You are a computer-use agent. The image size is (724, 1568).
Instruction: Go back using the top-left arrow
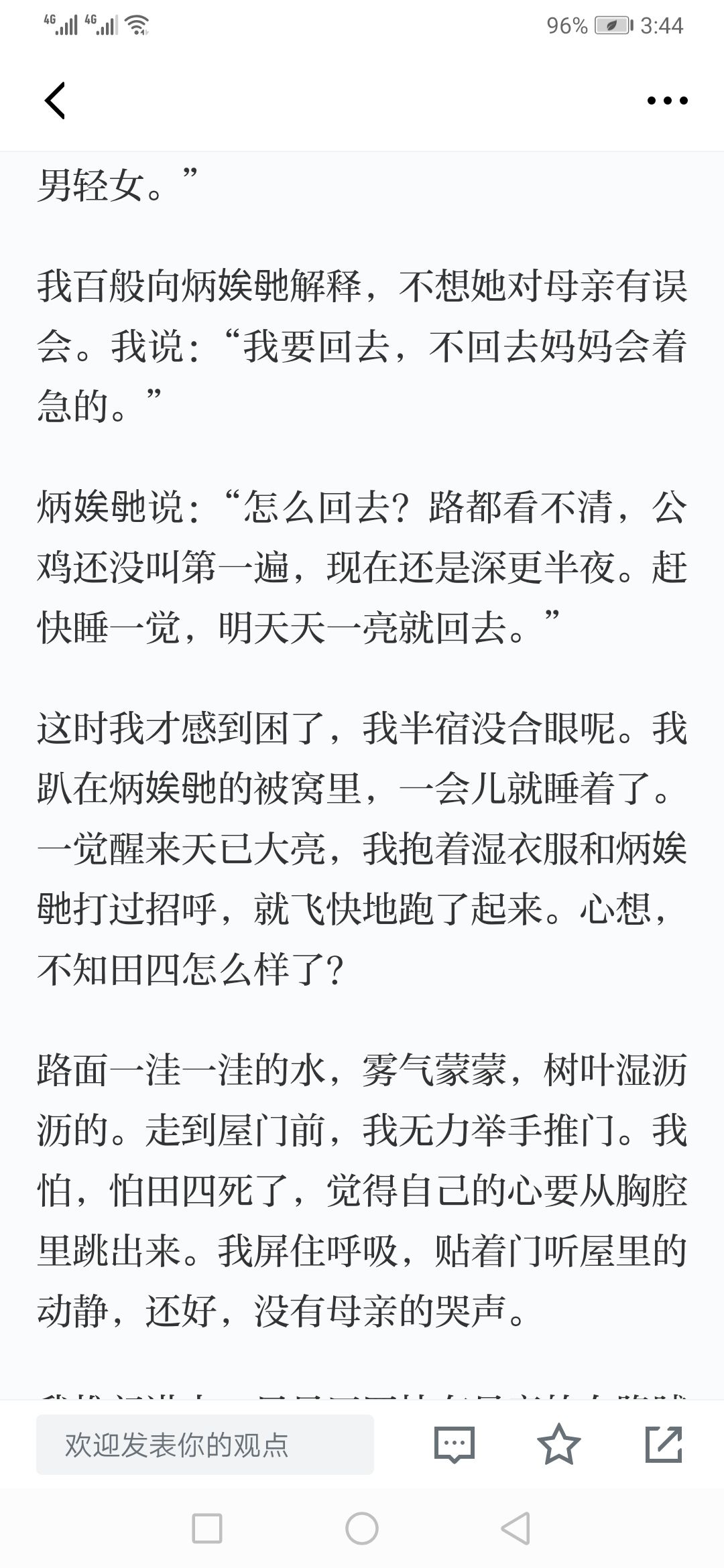point(55,101)
